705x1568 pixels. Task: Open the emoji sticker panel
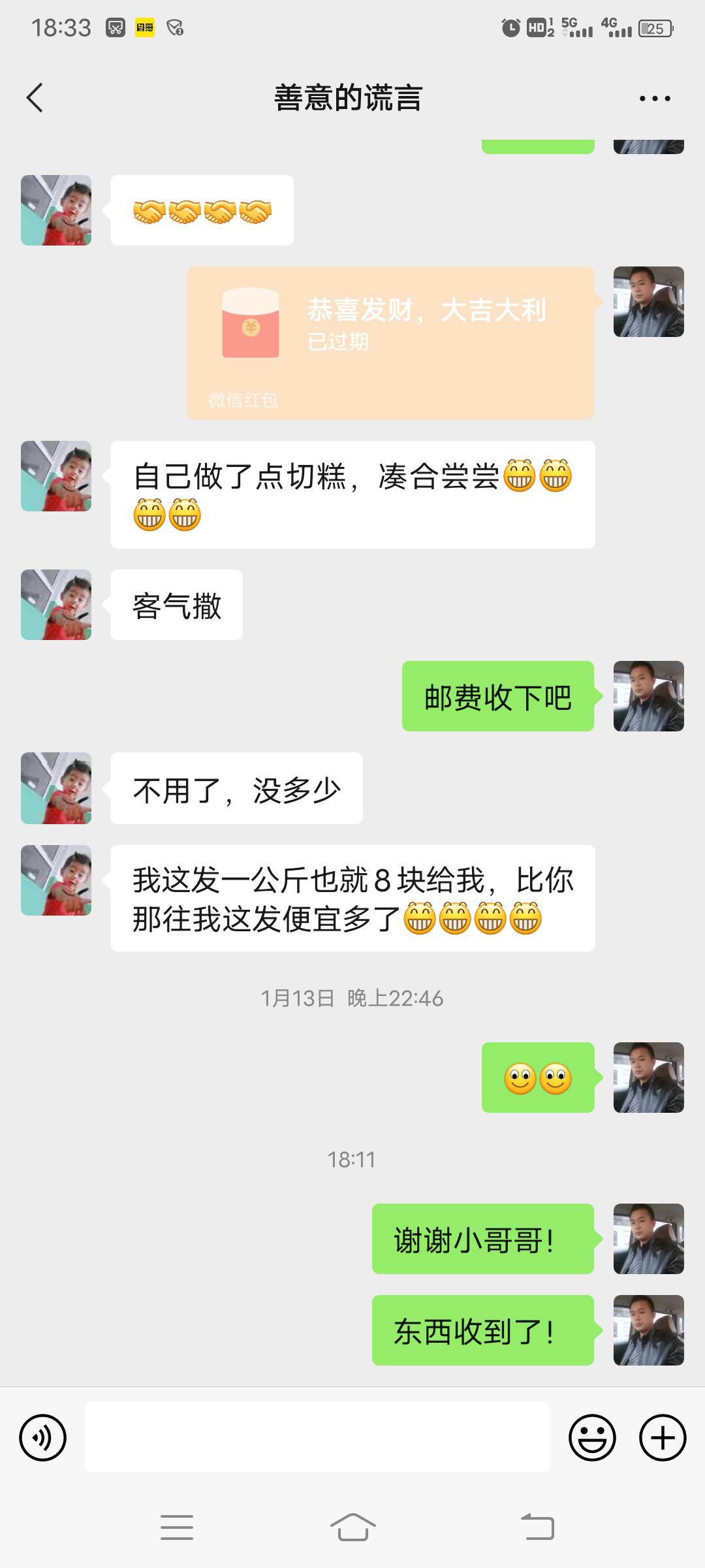coord(592,1437)
